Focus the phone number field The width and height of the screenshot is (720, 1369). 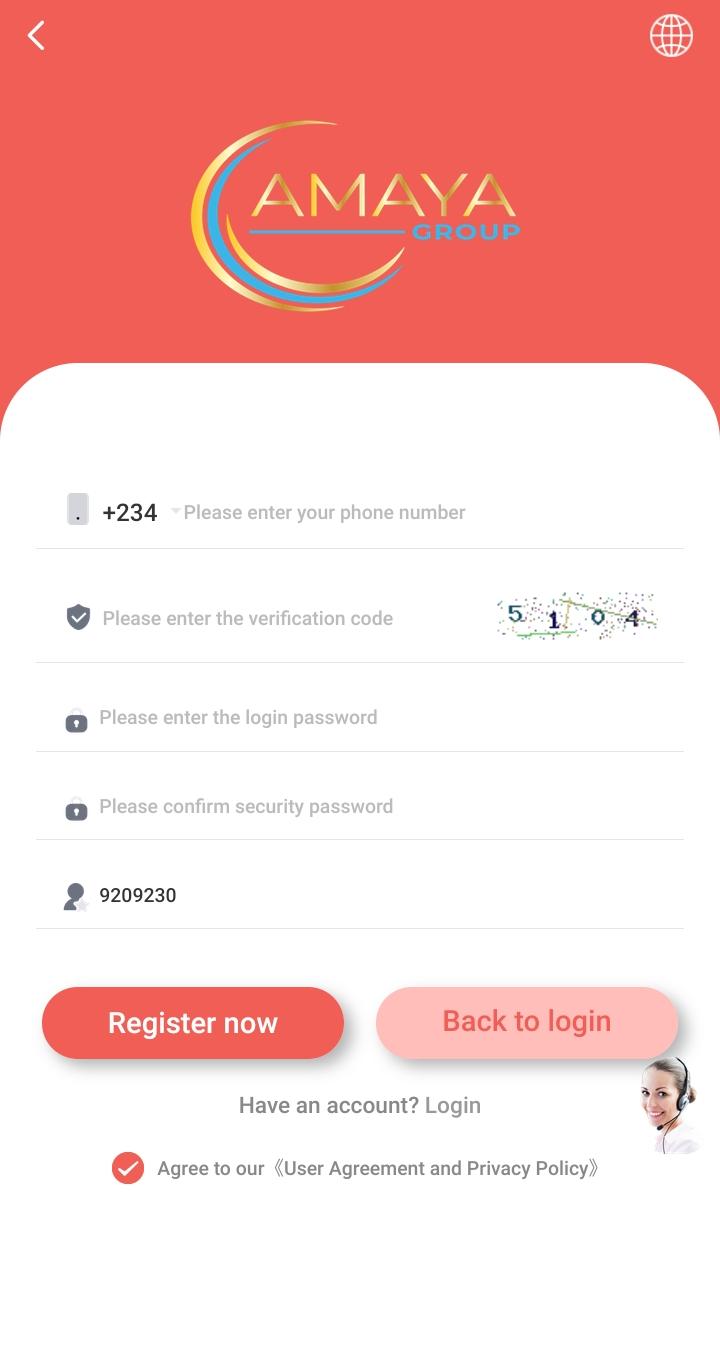click(430, 512)
